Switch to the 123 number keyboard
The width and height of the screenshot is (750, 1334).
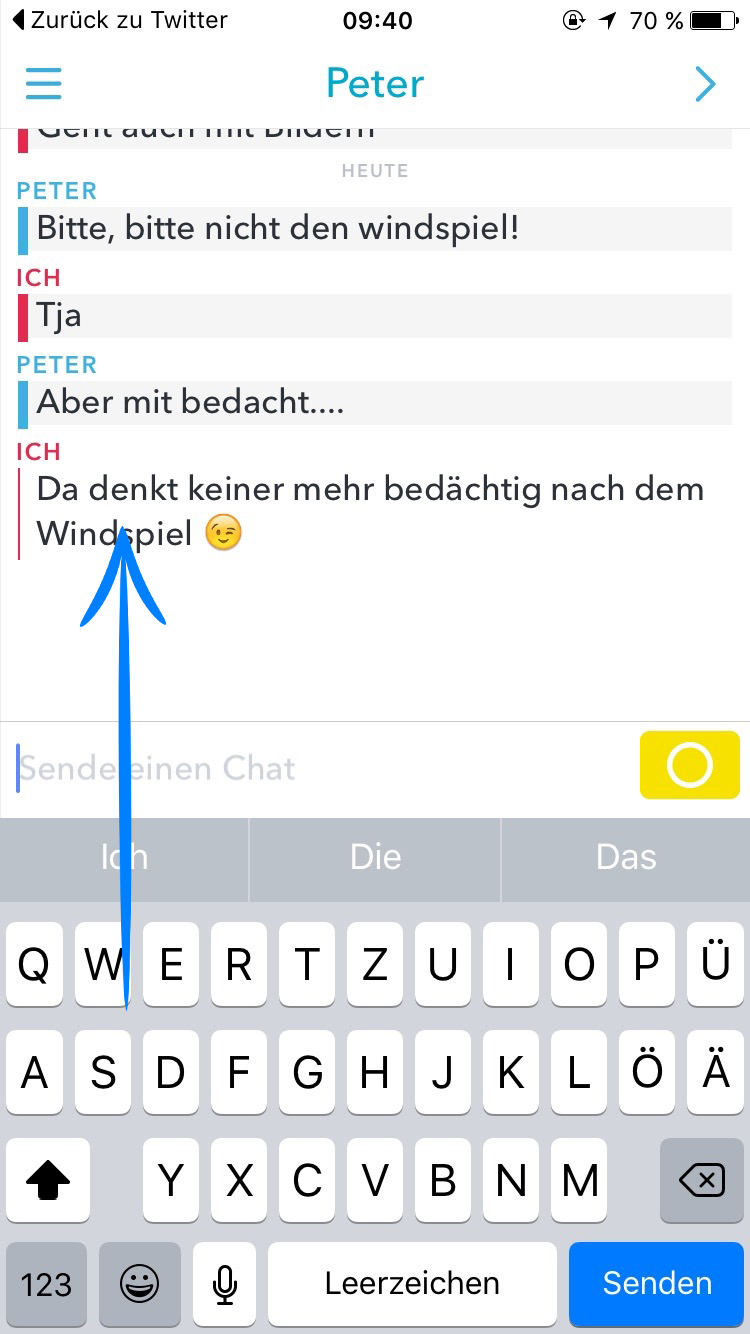tap(46, 1283)
